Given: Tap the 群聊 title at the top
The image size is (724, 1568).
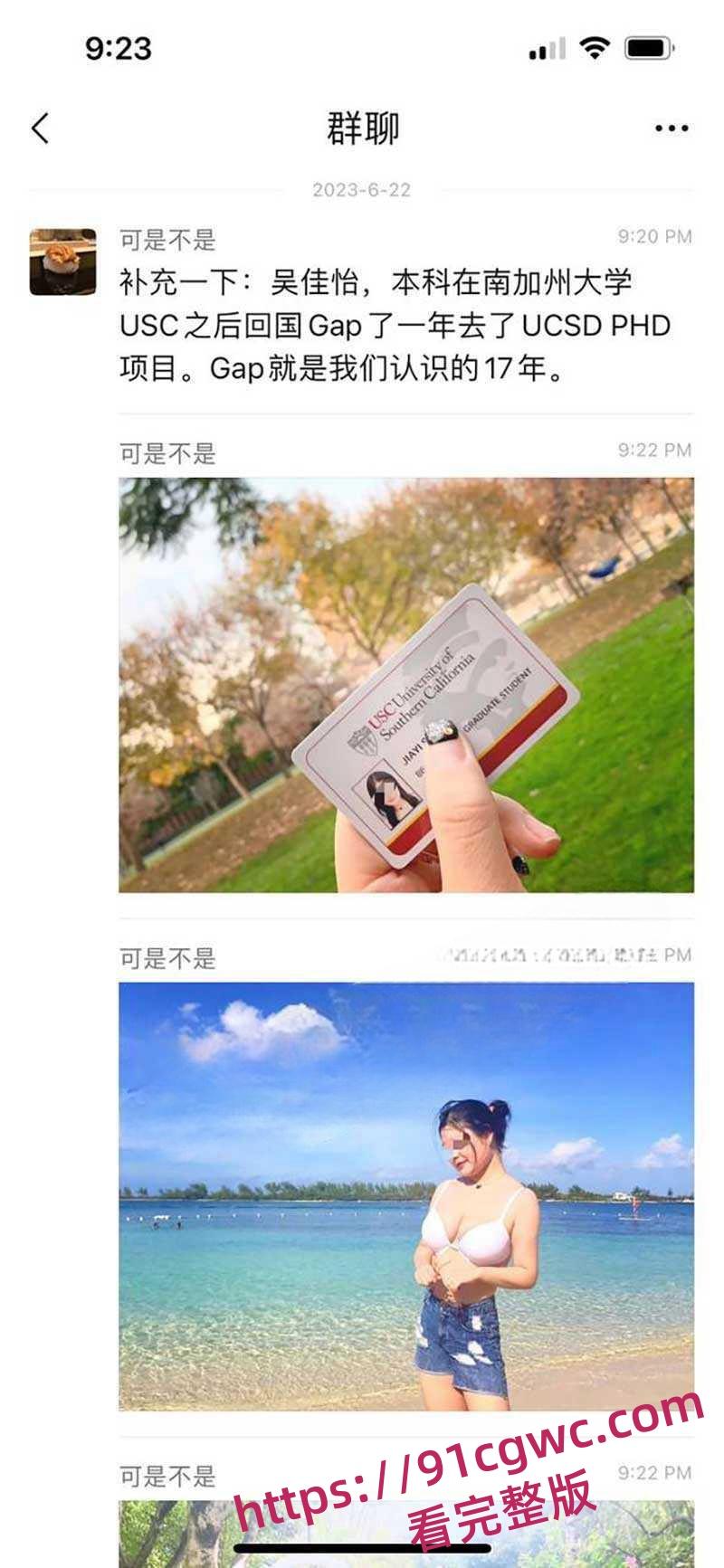Looking at the screenshot, I should tap(362, 128).
